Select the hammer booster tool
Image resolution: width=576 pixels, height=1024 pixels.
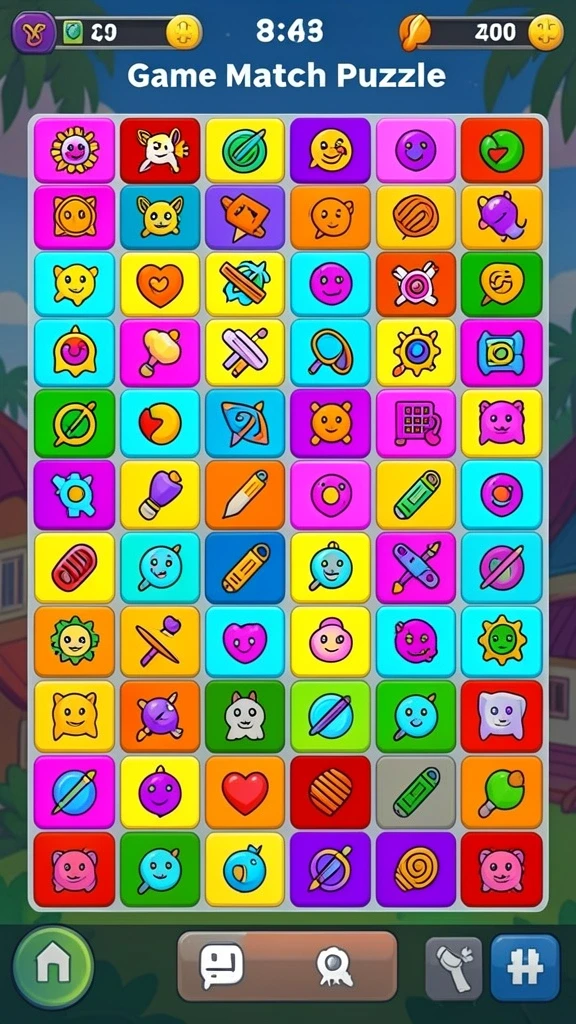tap(453, 969)
